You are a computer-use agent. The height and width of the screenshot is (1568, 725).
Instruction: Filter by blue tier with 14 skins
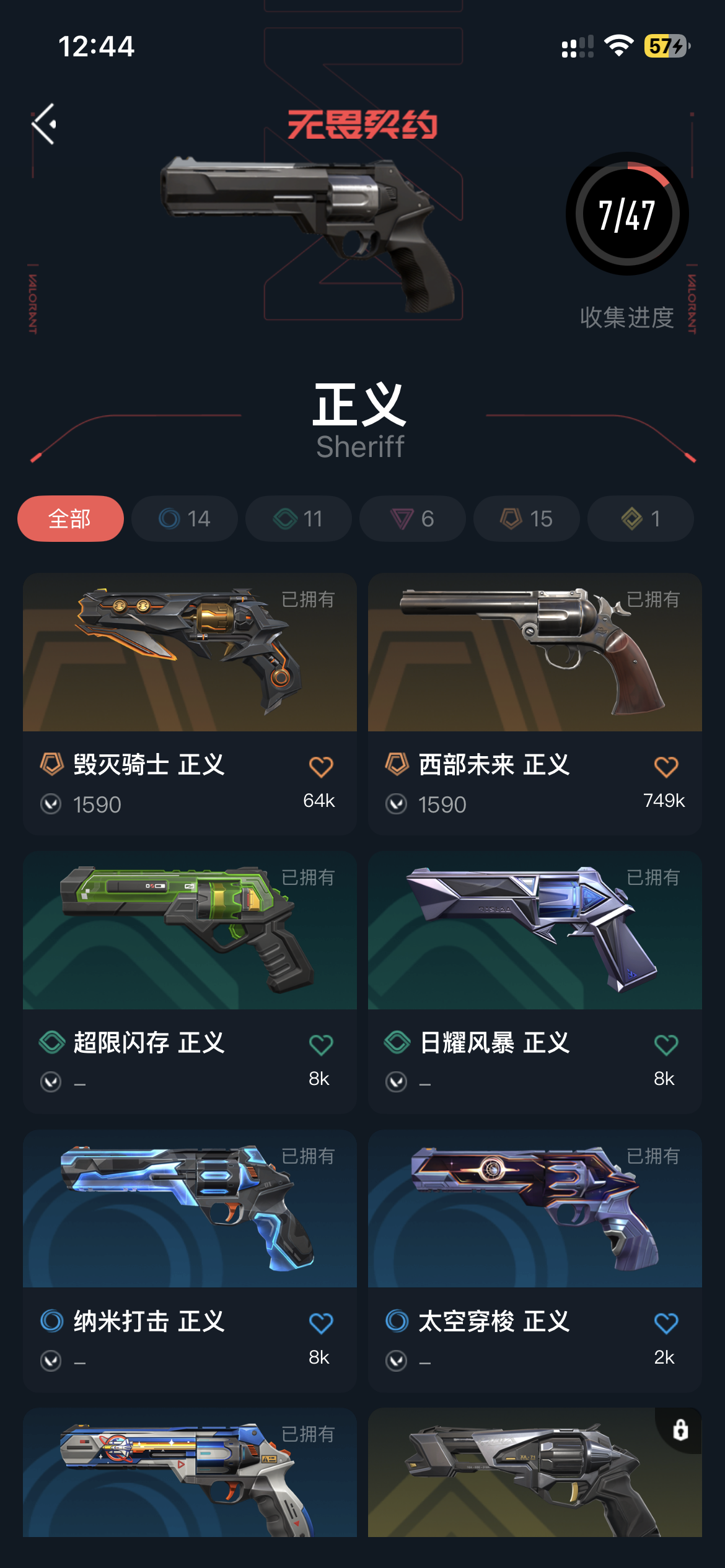point(185,518)
